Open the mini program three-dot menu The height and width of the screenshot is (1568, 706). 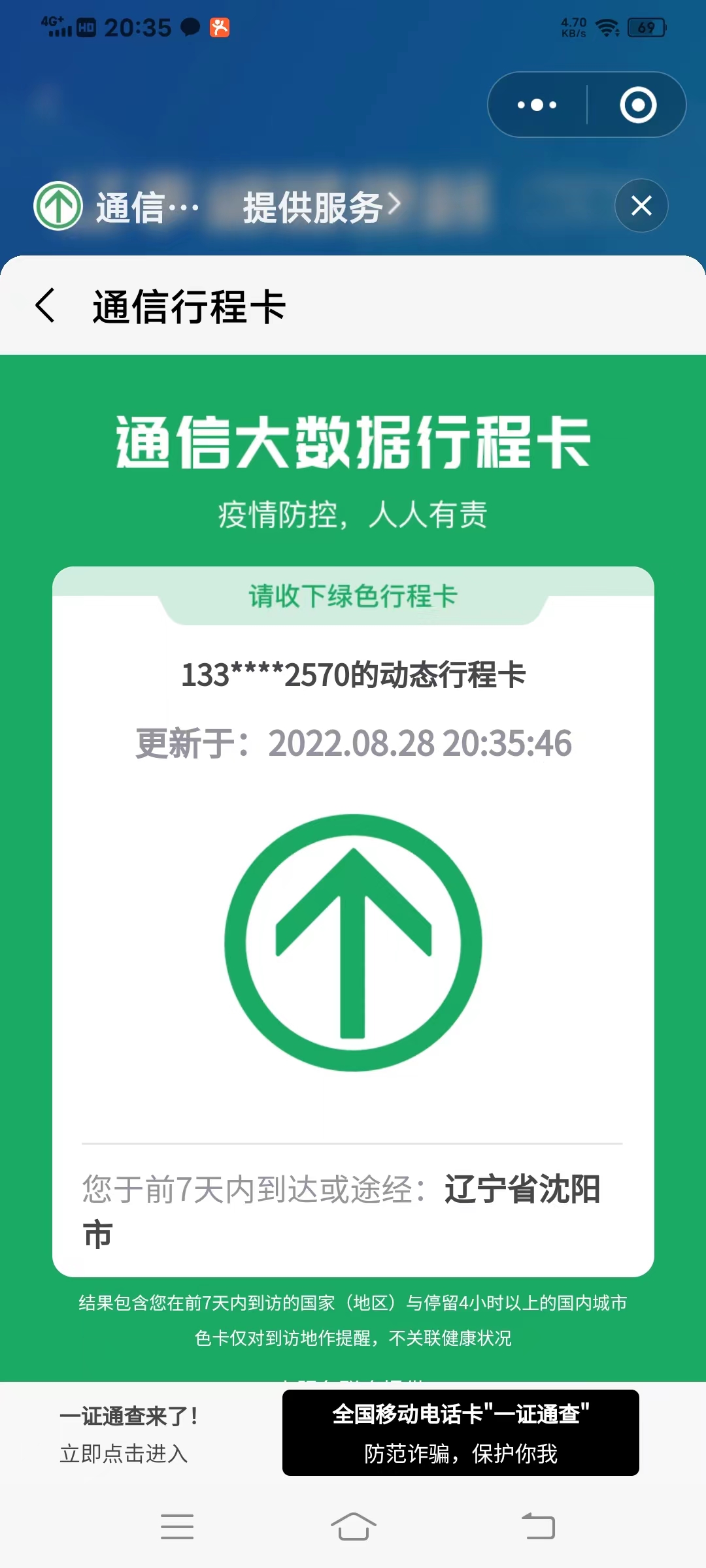pyautogui.click(x=537, y=105)
